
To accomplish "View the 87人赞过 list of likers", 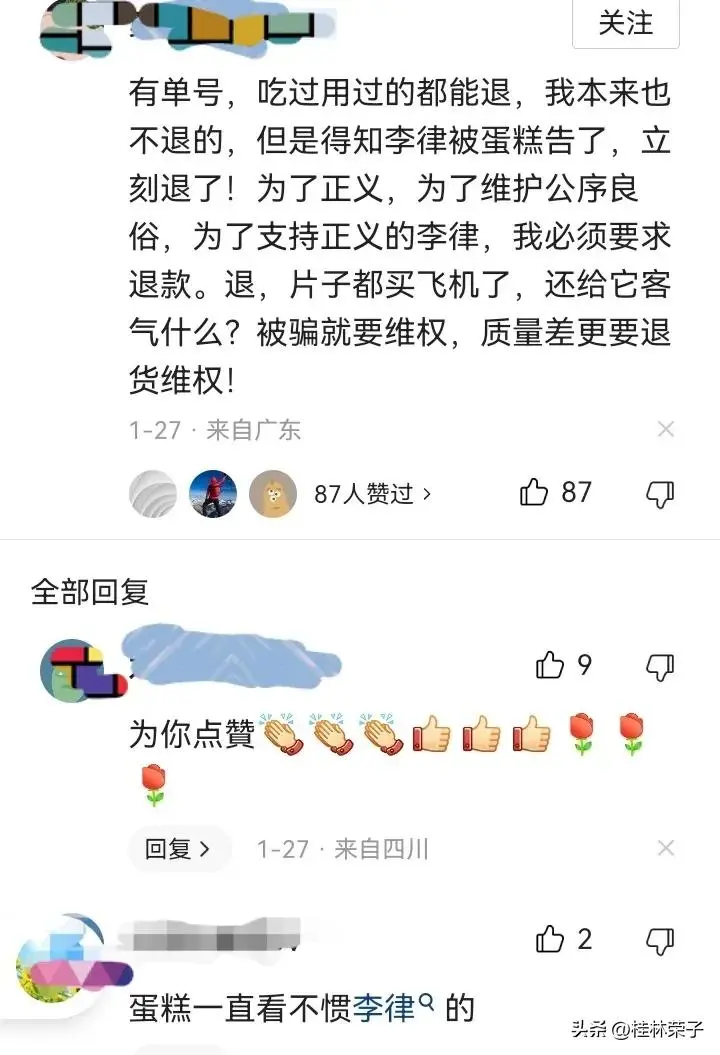I will [372, 494].
